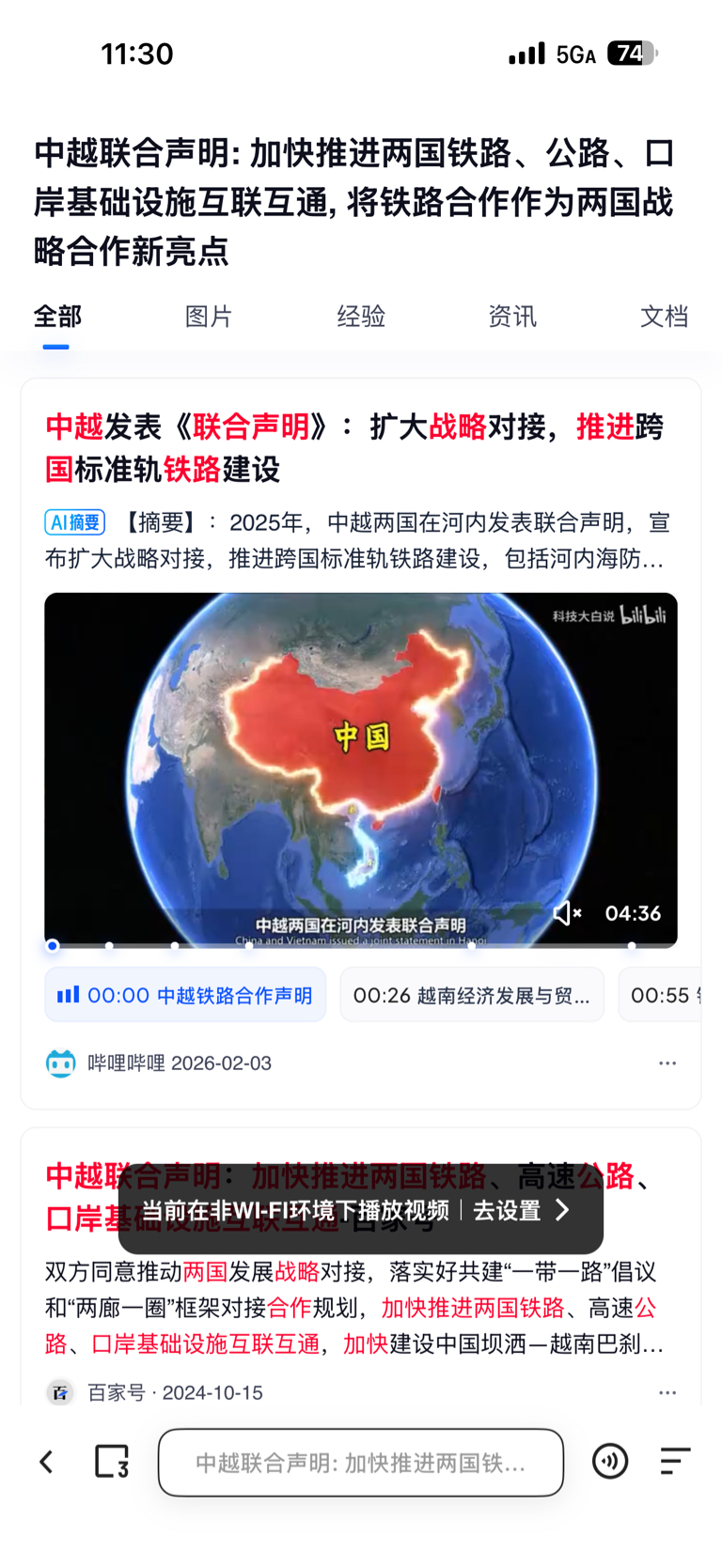Jump to chapter 00:00 中越铁路合作声明
This screenshot has width=722, height=1568.
185,995
